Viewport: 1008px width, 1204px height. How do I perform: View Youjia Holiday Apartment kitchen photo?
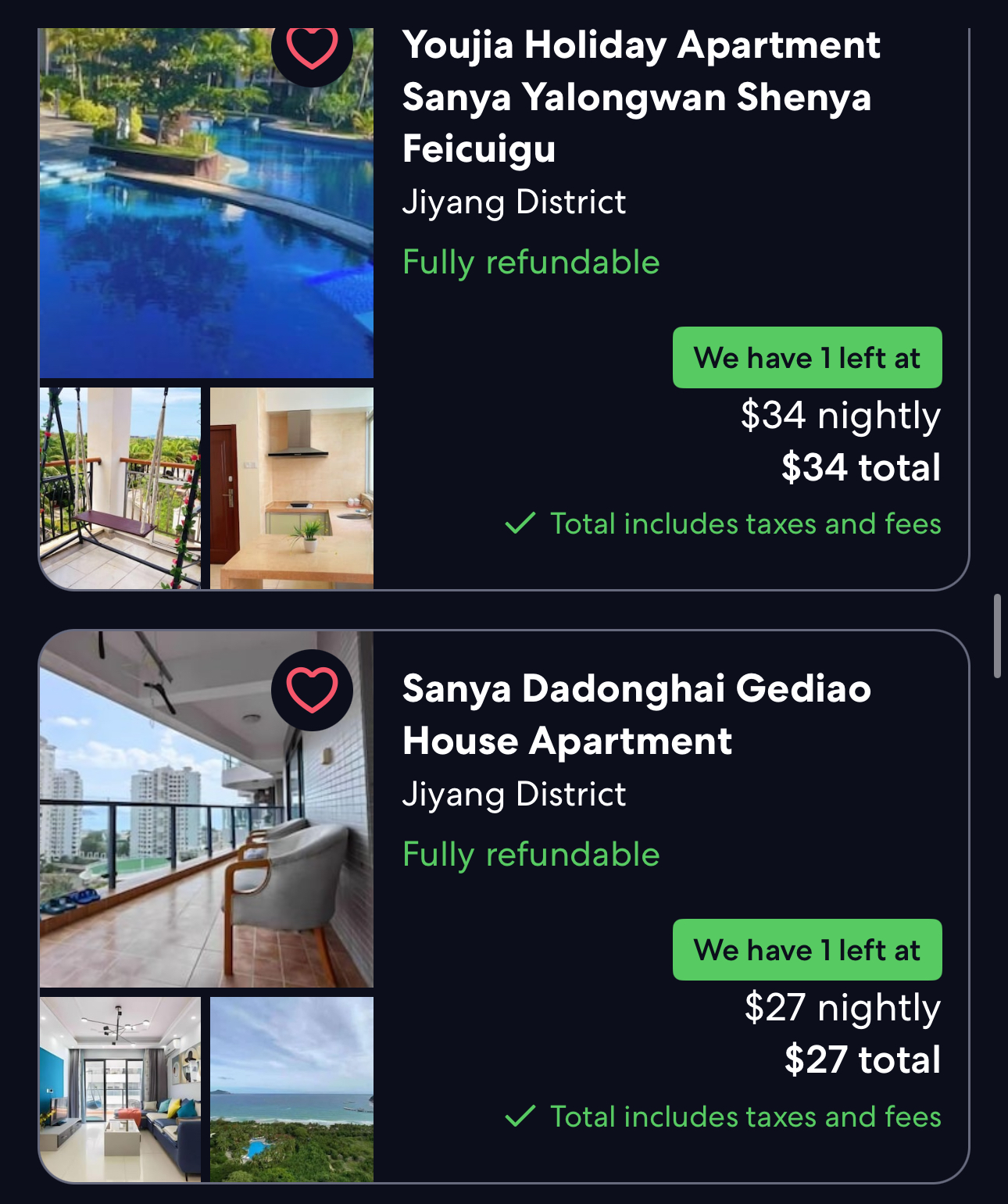pos(291,488)
